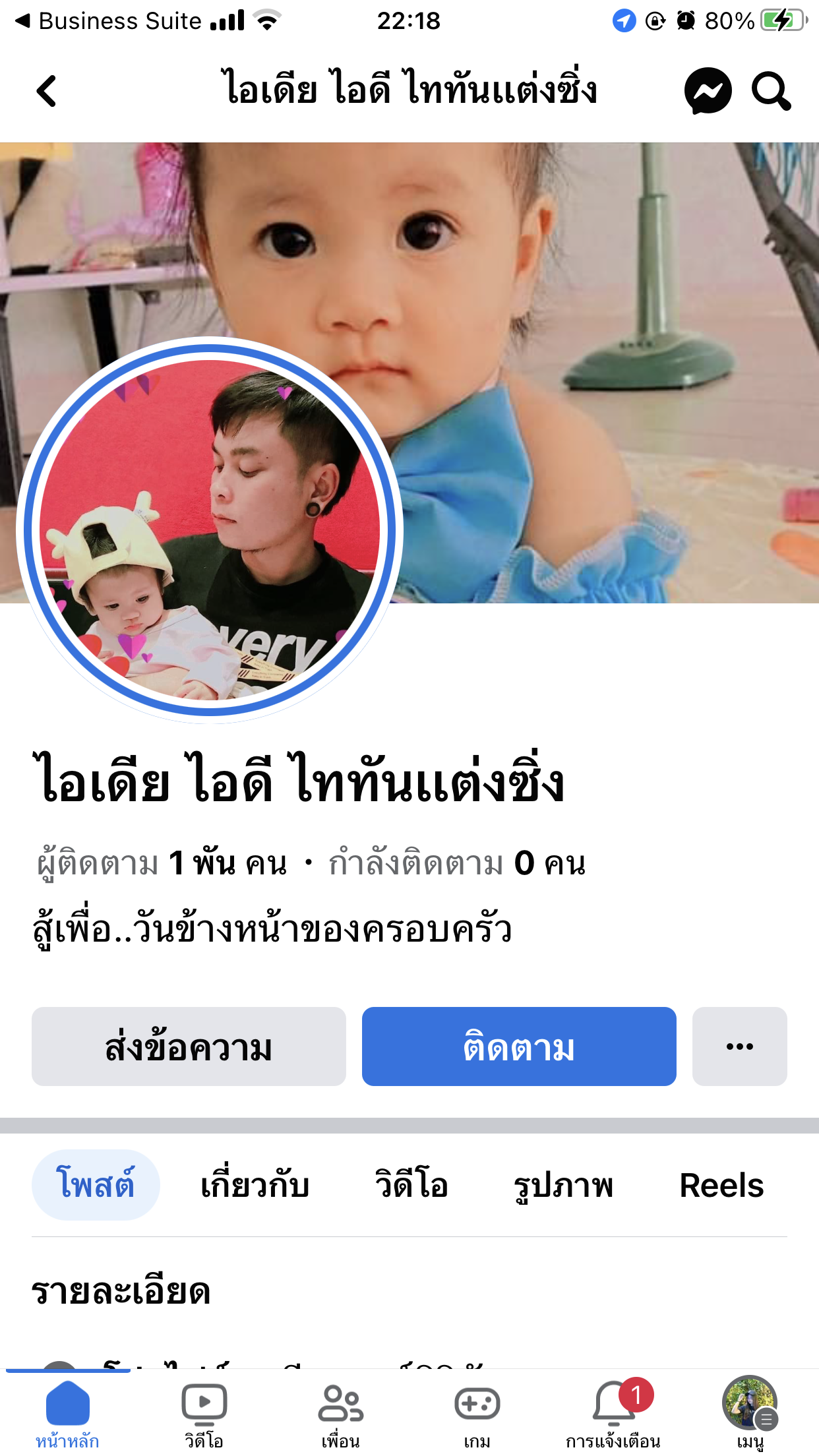
Task: Switch to the เกี่ยวกับ (About) tab
Action: pyautogui.click(x=255, y=1185)
